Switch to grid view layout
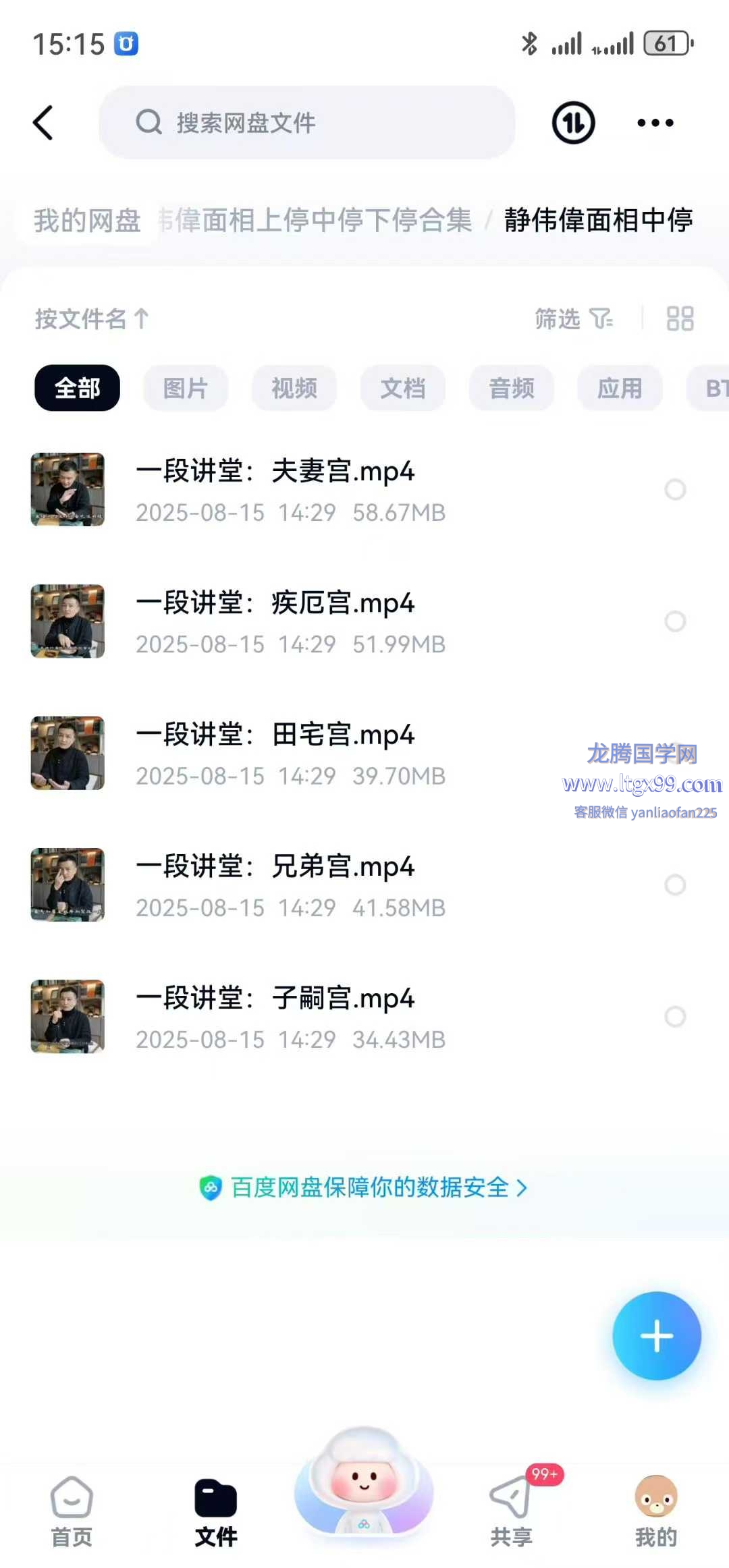The height and width of the screenshot is (1568, 729). pyautogui.click(x=679, y=318)
